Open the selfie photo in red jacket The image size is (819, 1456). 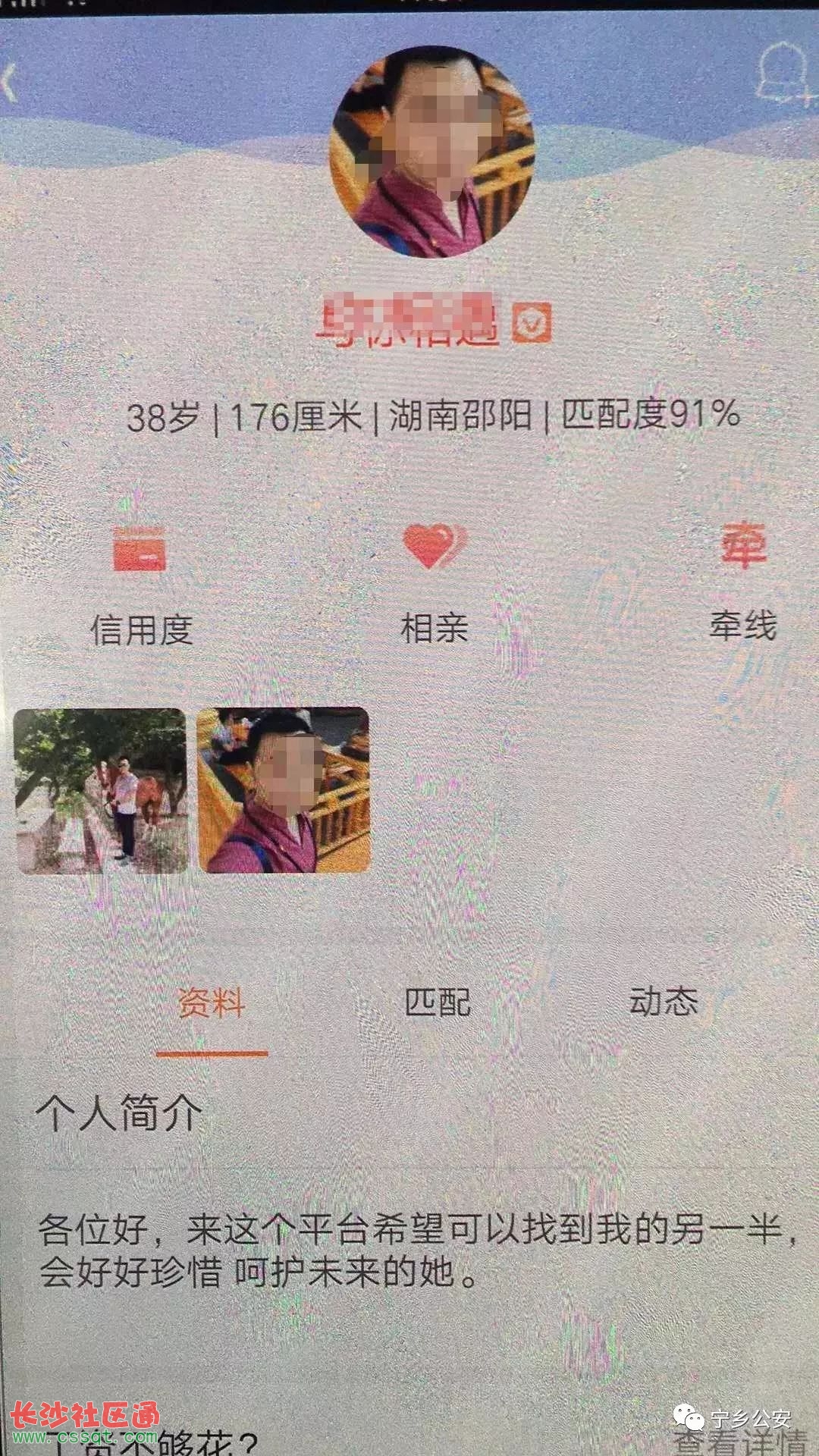tap(284, 791)
